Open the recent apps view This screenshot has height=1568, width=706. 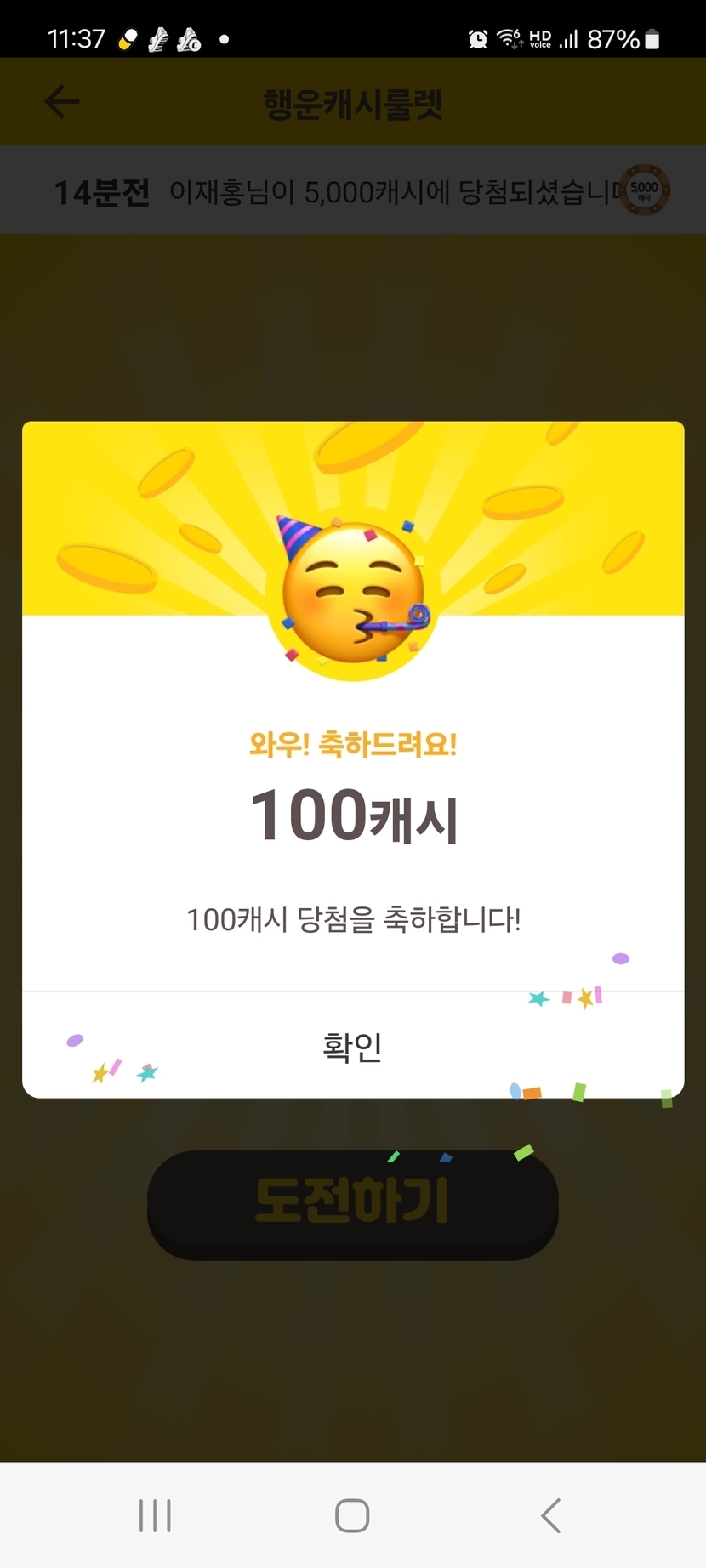point(155,1515)
